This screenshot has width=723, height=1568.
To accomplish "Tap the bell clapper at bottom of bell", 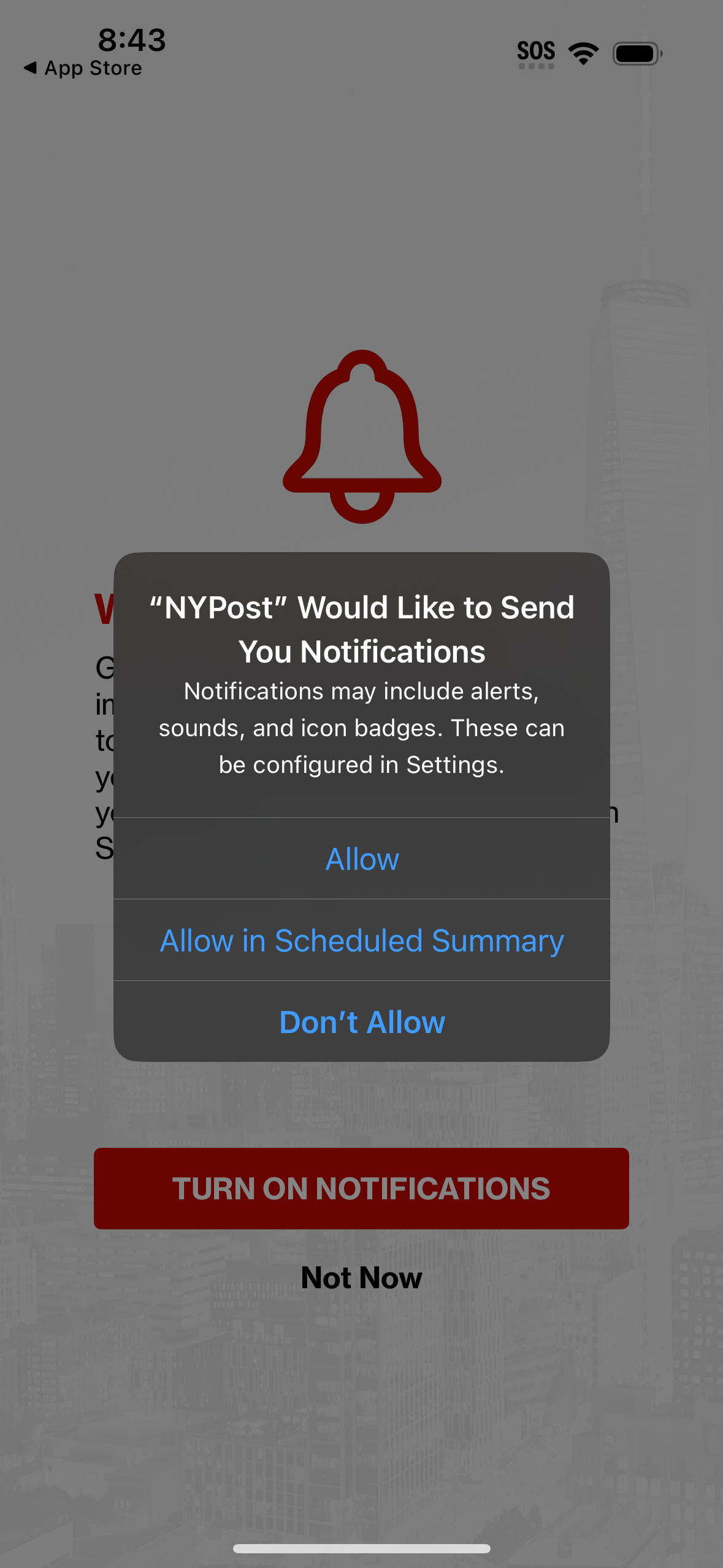I will coord(361,506).
